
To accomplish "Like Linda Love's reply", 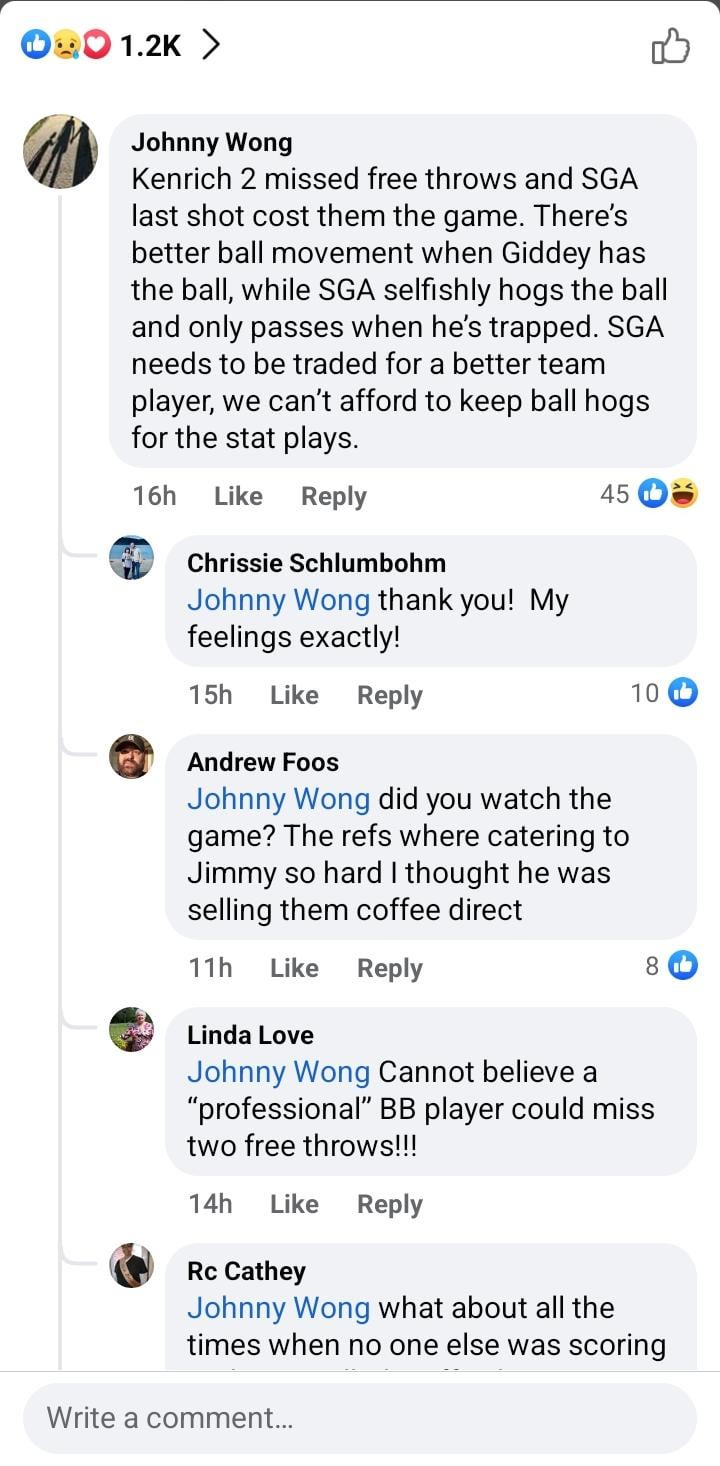I will (294, 1204).
